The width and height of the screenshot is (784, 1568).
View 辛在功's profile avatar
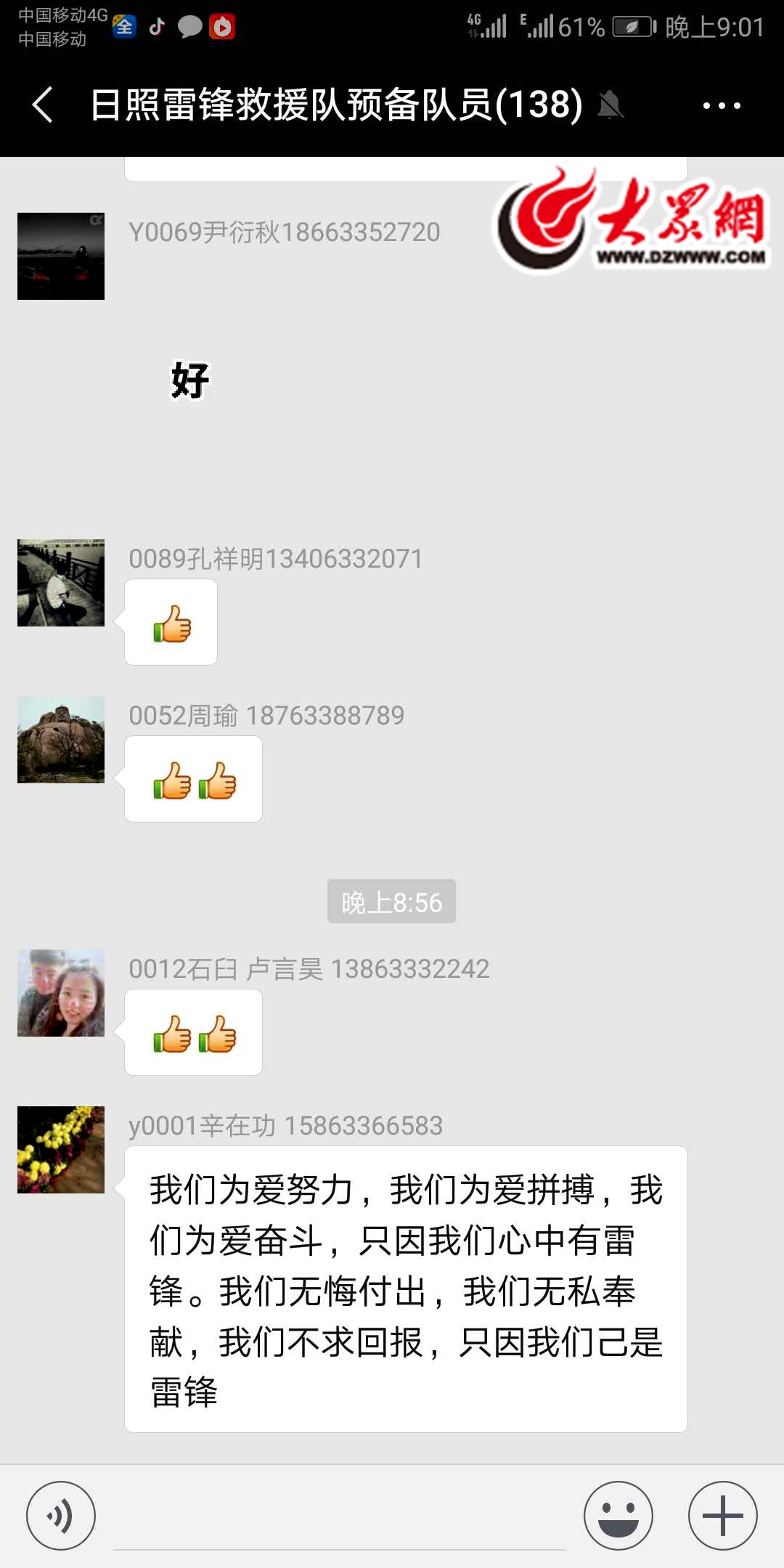coord(61,1150)
